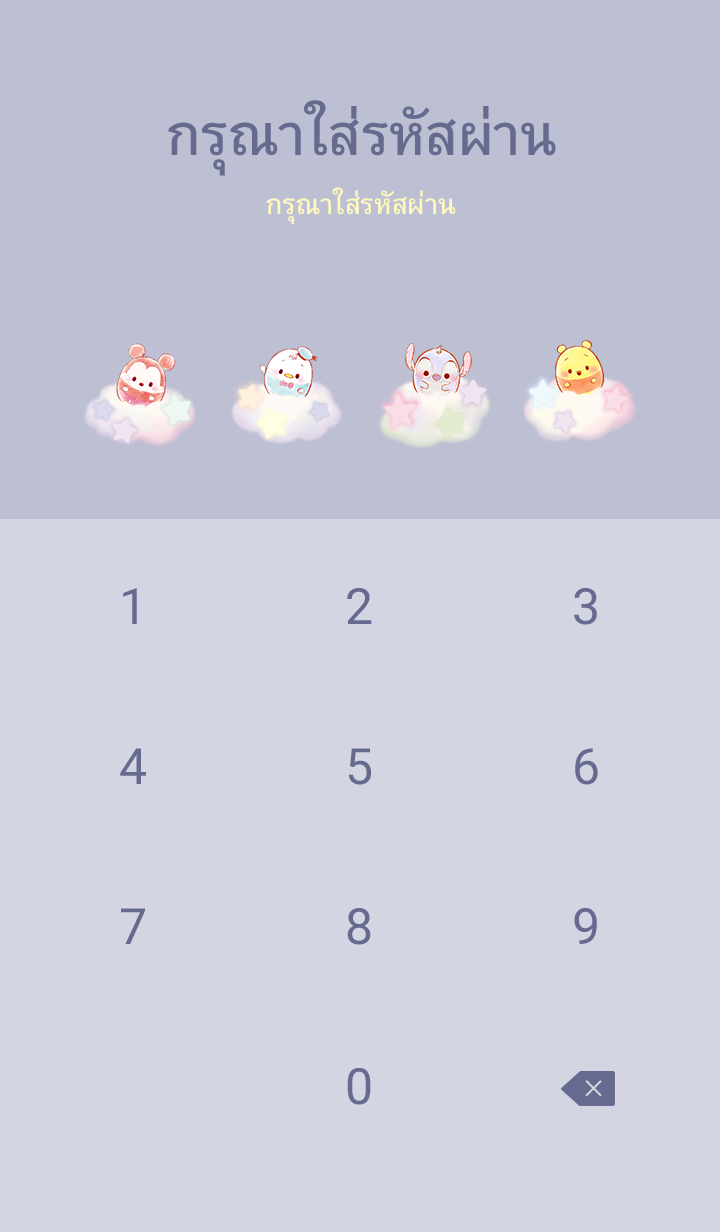
Task: Delete the last entered digit with backspace
Action: pyautogui.click(x=588, y=1088)
